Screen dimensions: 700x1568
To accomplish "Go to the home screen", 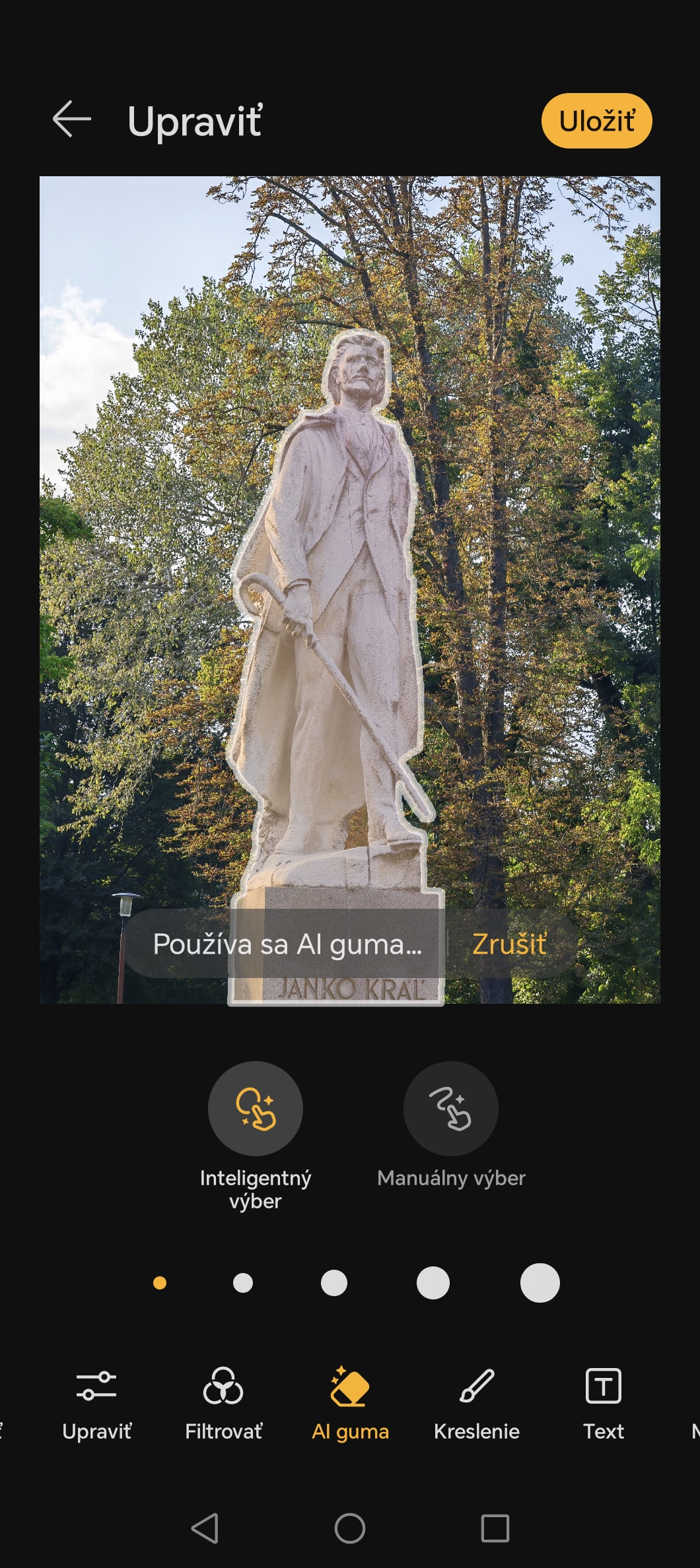I will (x=350, y=1528).
